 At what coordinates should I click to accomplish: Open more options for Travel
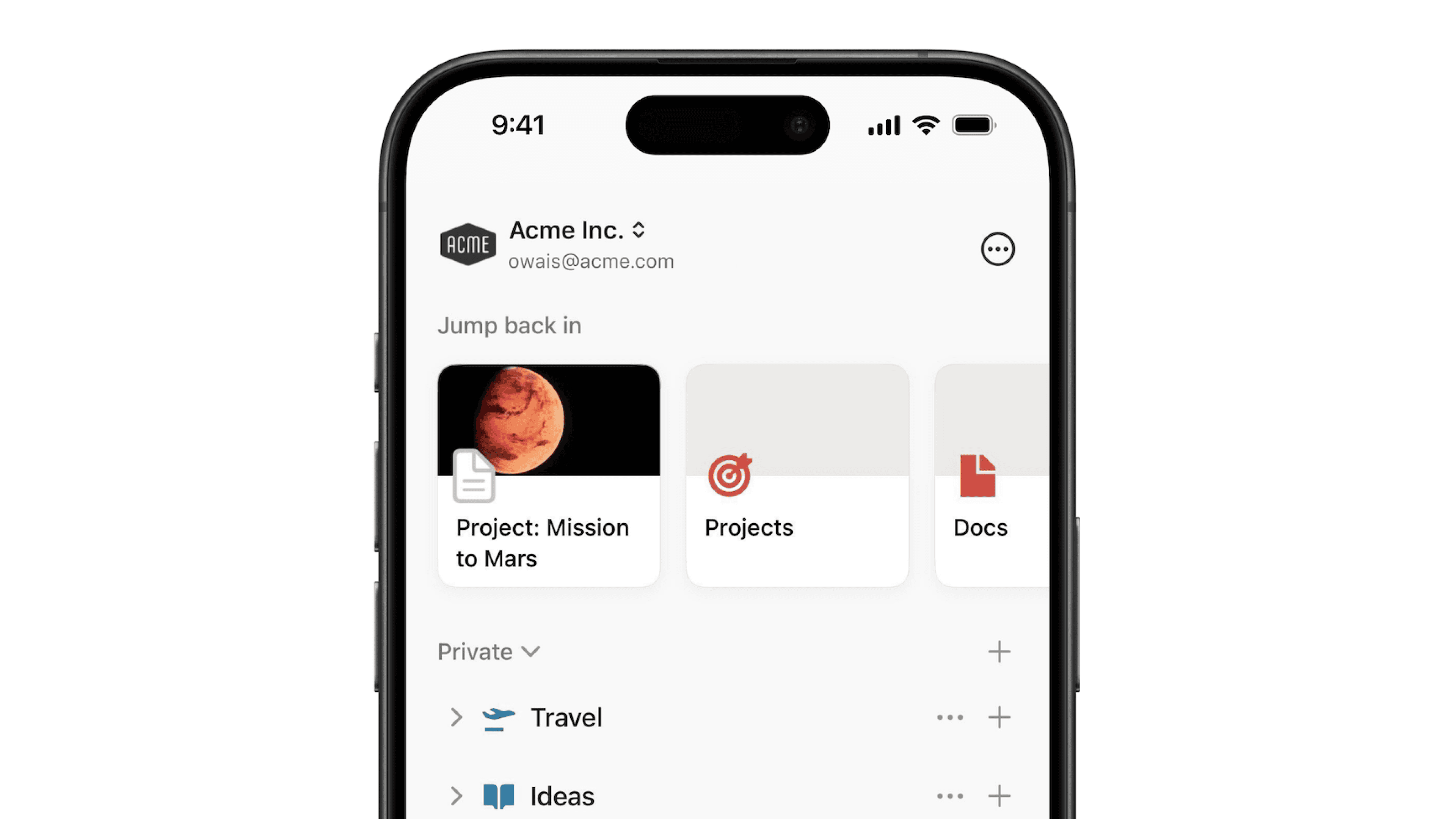(949, 717)
